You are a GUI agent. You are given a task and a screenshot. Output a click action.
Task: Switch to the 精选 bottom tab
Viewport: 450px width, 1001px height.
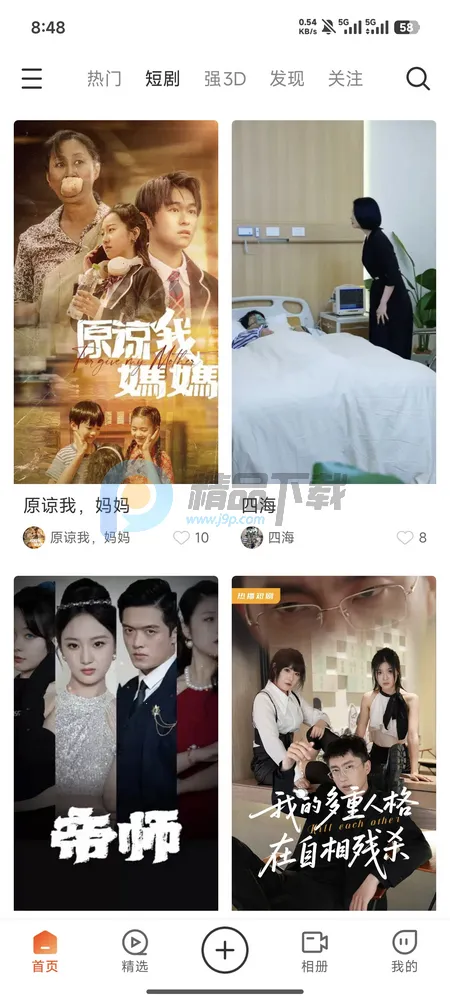135,951
